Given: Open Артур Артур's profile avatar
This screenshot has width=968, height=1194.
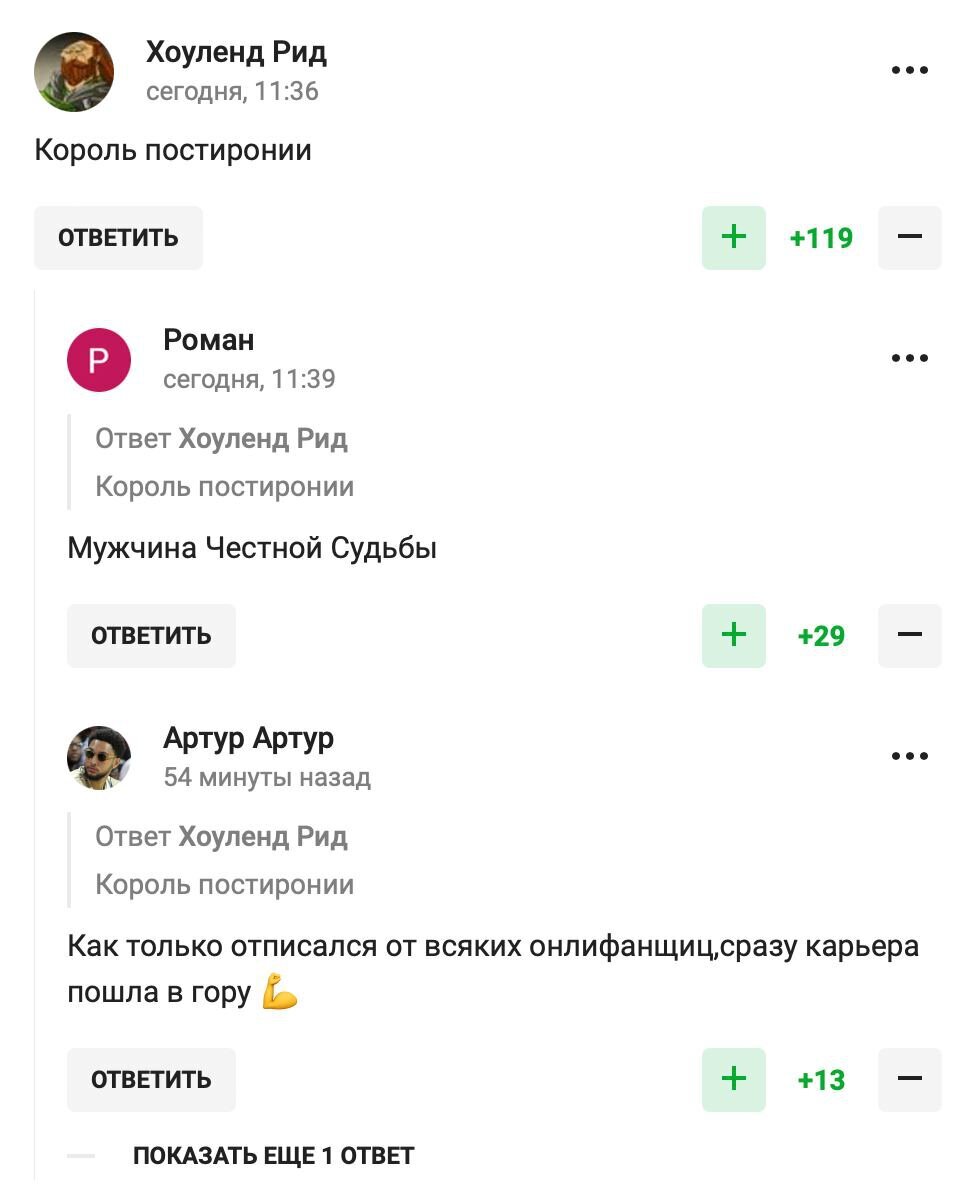Looking at the screenshot, I should coord(99,757).
